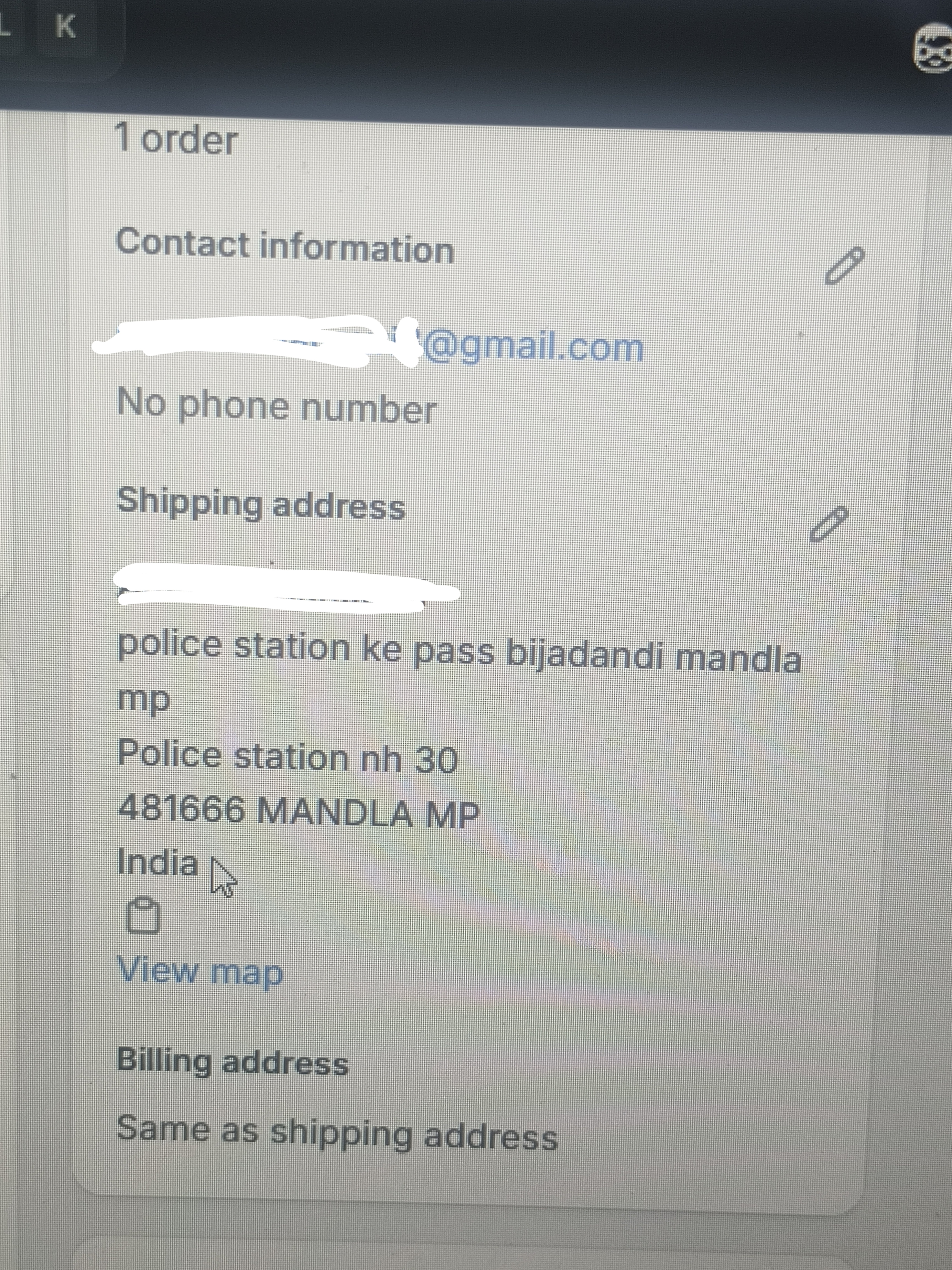Edit the contact information
Image resolution: width=952 pixels, height=1270 pixels.
(x=843, y=266)
